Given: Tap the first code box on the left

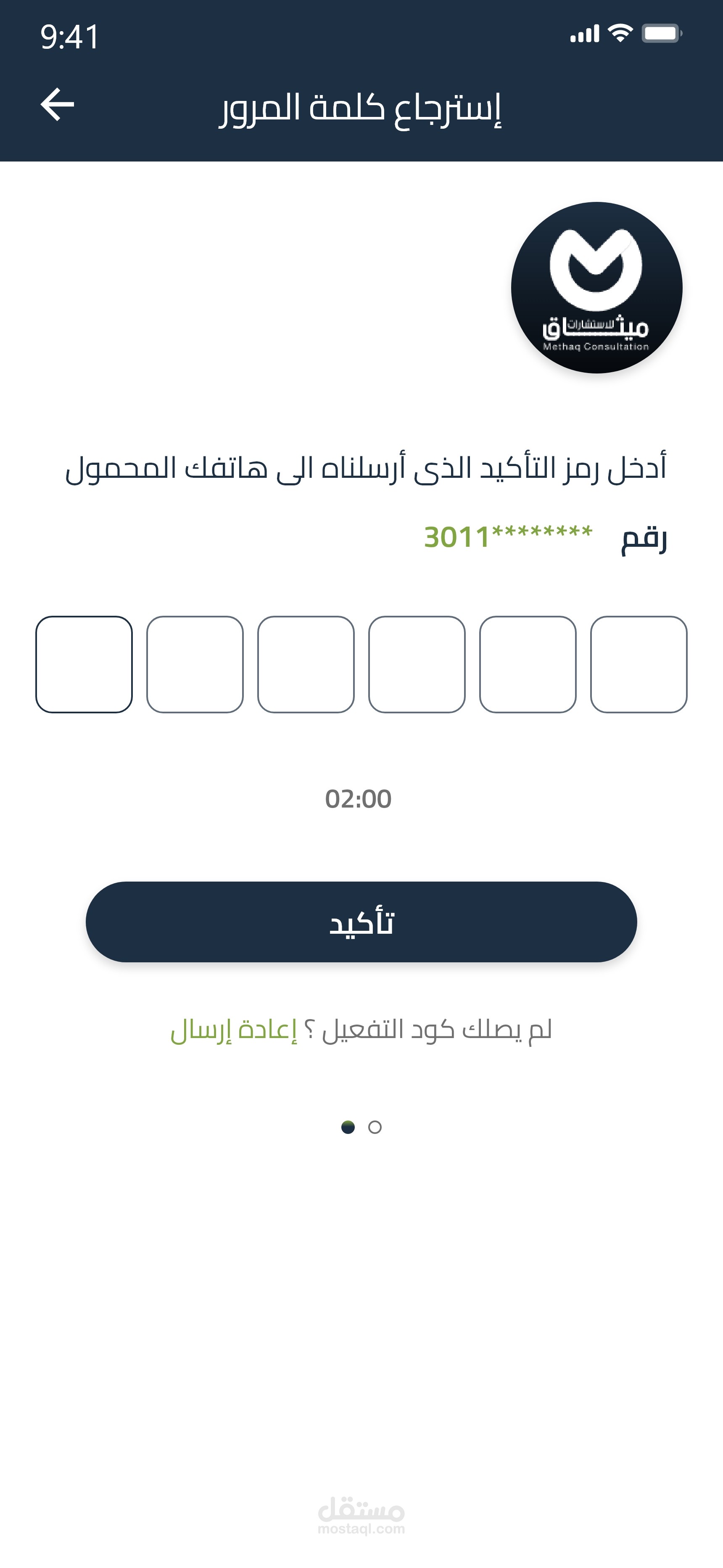Looking at the screenshot, I should [84, 664].
